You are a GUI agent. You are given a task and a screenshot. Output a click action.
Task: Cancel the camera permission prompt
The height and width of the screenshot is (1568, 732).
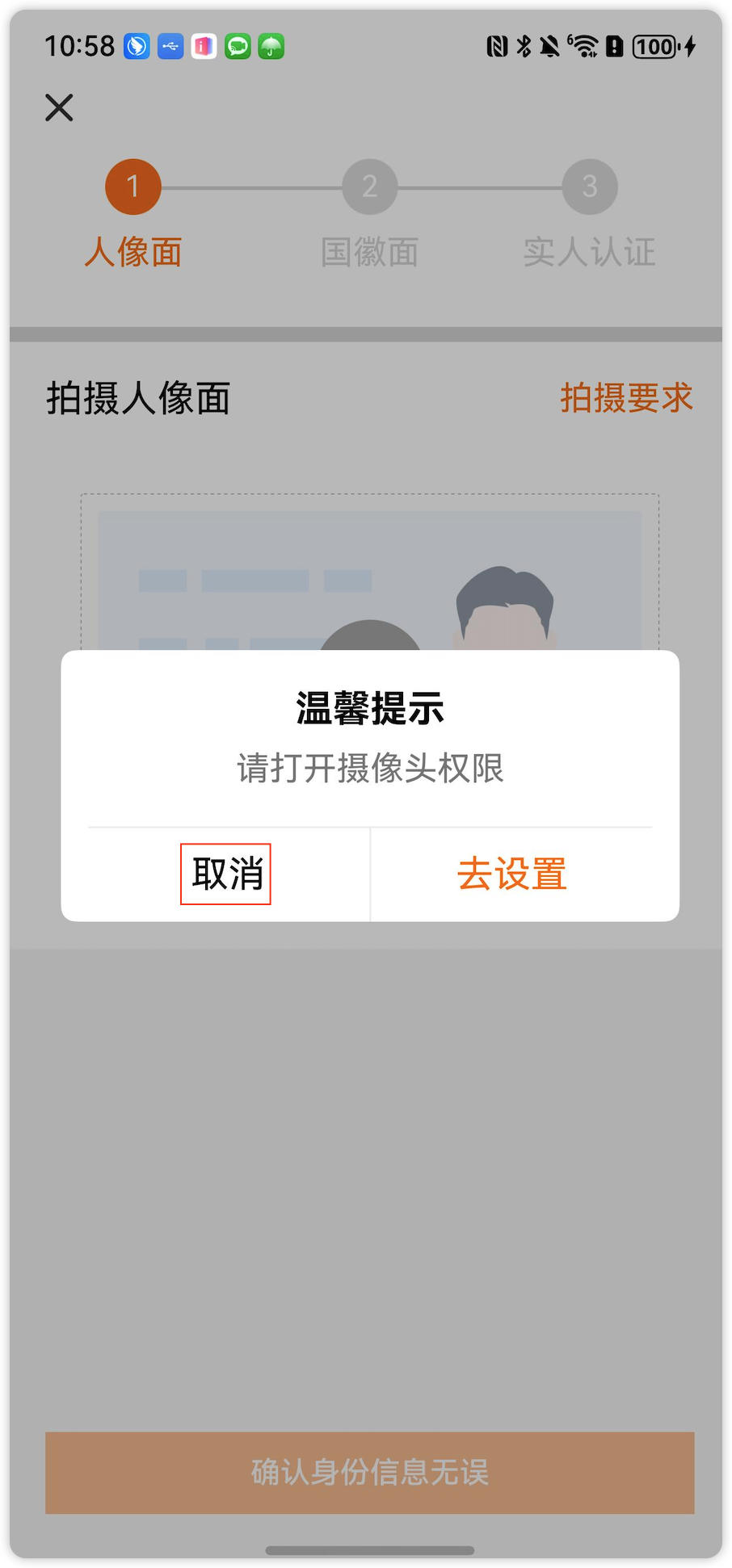[x=226, y=874]
